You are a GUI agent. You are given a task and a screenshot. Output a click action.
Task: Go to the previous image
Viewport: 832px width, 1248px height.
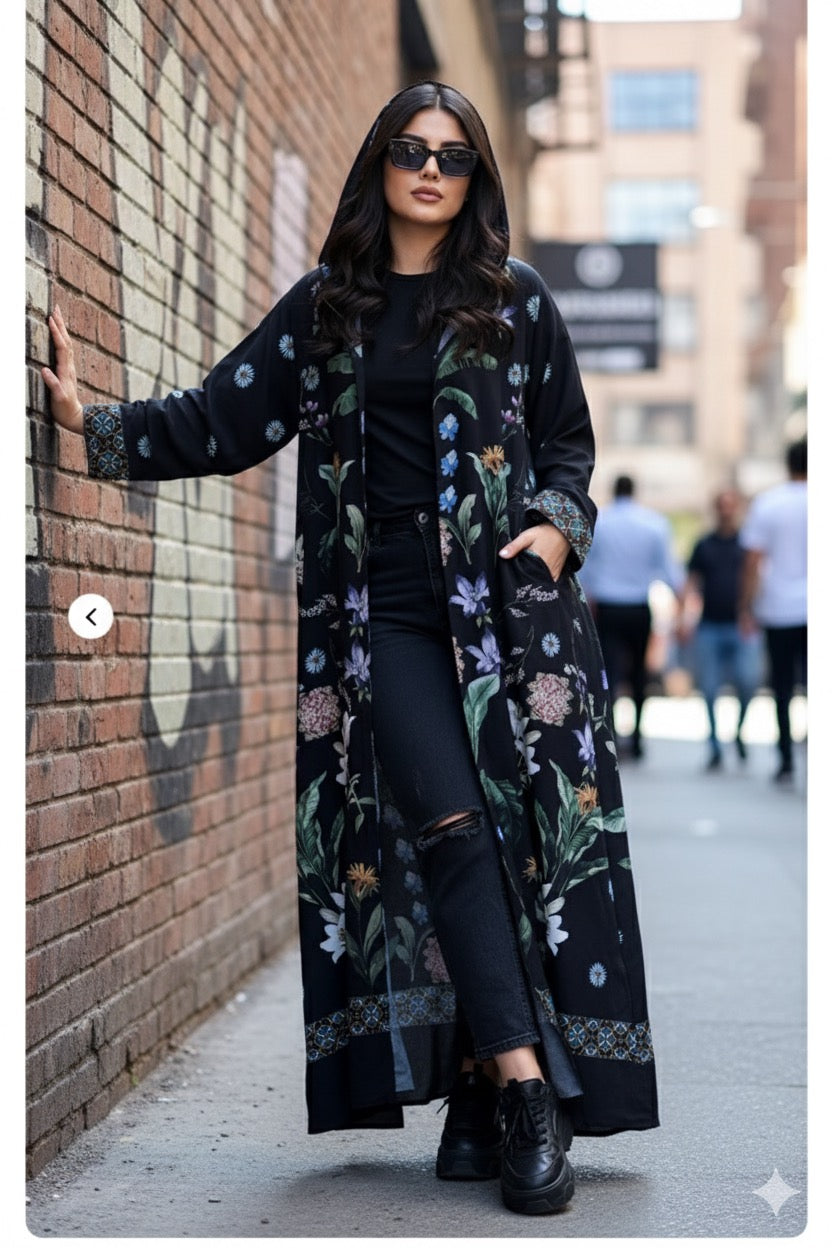[91, 616]
